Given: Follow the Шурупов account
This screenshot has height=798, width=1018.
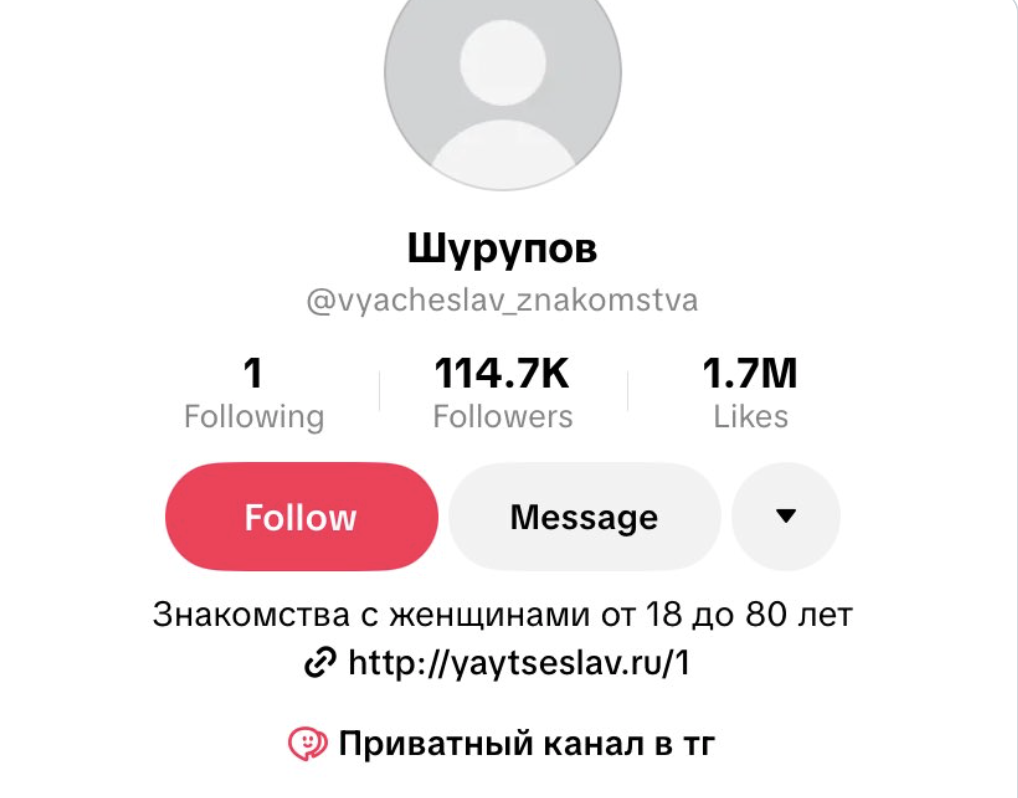Looking at the screenshot, I should [x=301, y=517].
